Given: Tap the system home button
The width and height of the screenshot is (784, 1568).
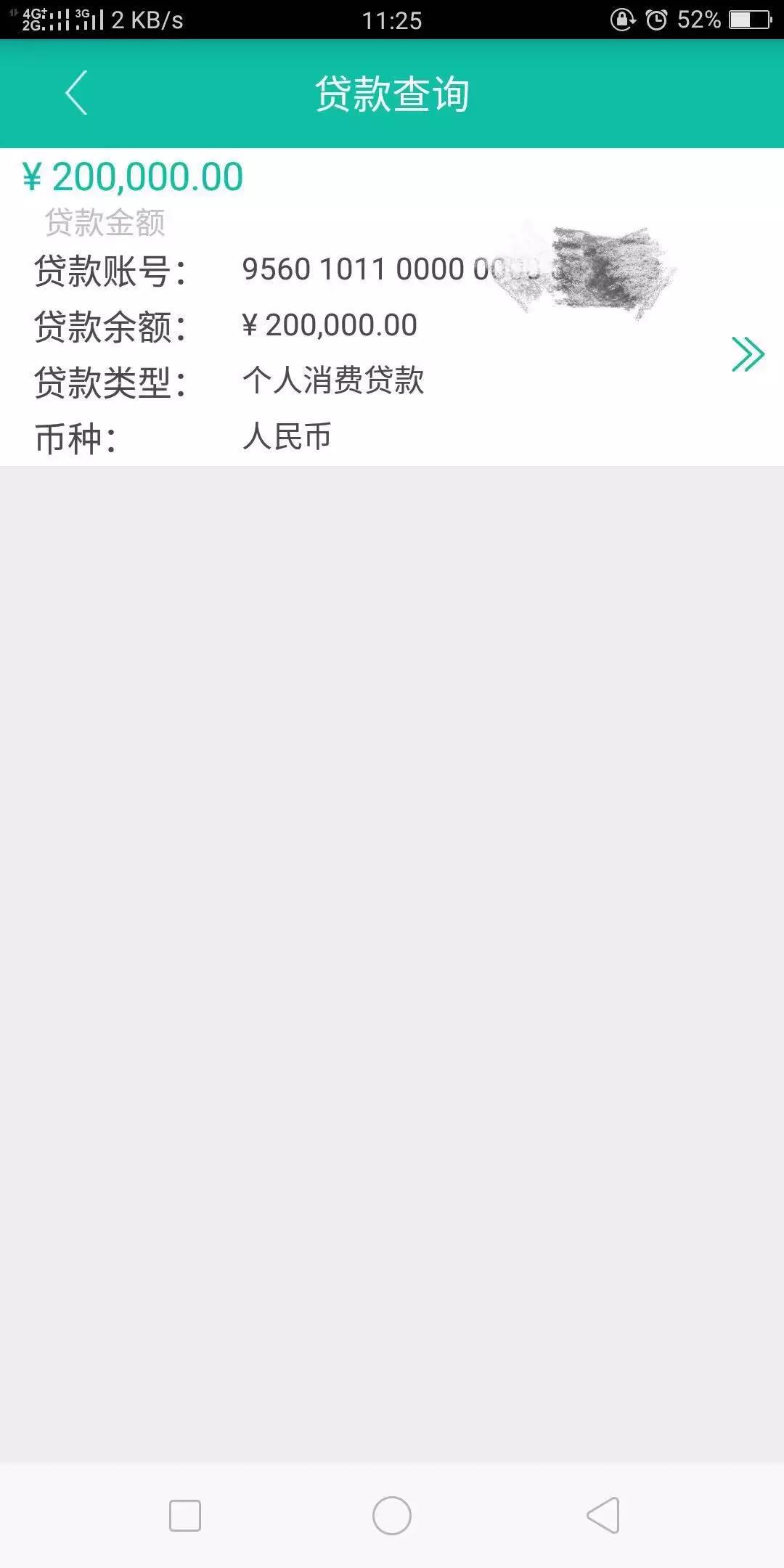Looking at the screenshot, I should [x=392, y=1516].
